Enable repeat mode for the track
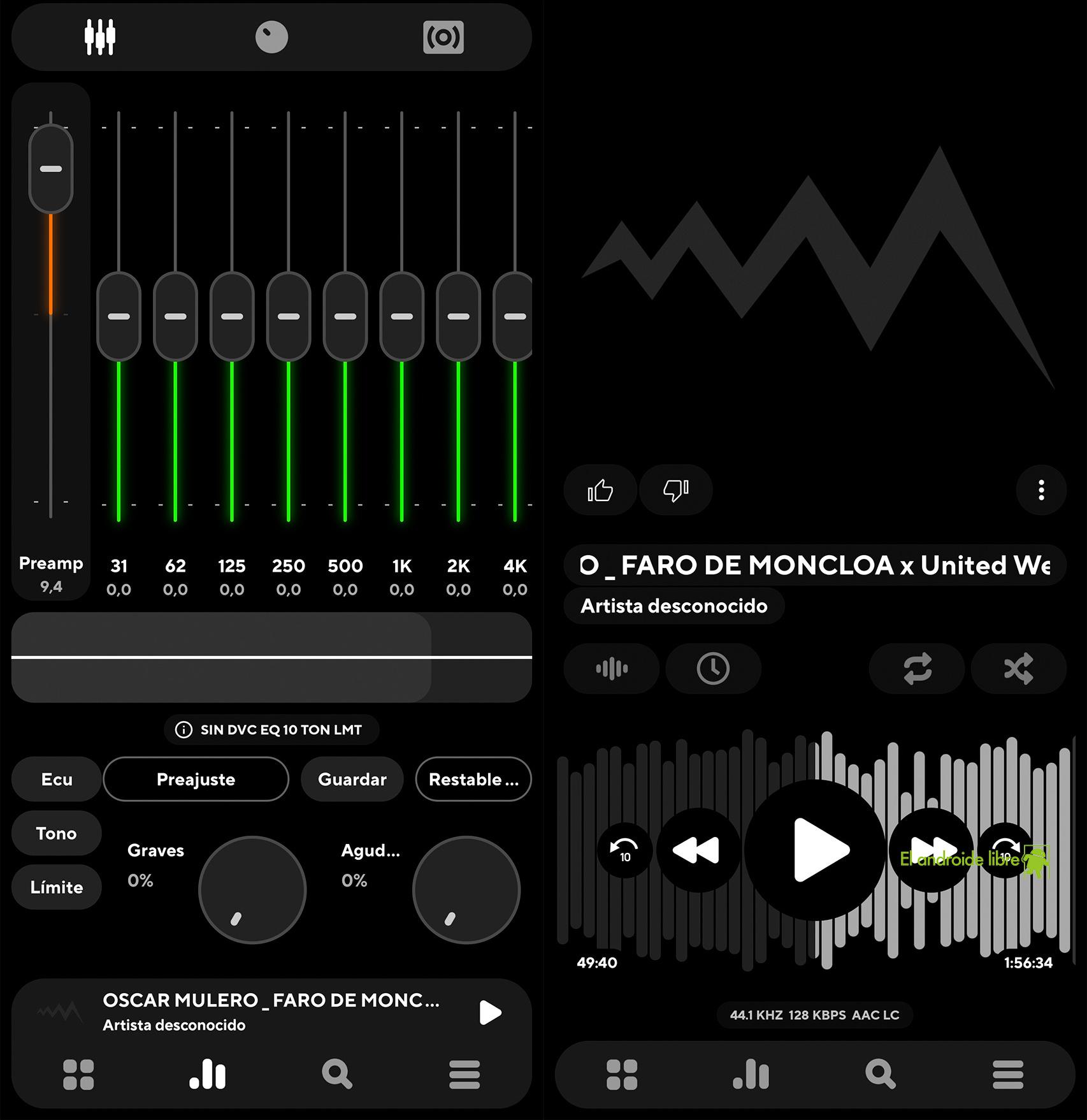The image size is (1087, 1120). click(916, 669)
